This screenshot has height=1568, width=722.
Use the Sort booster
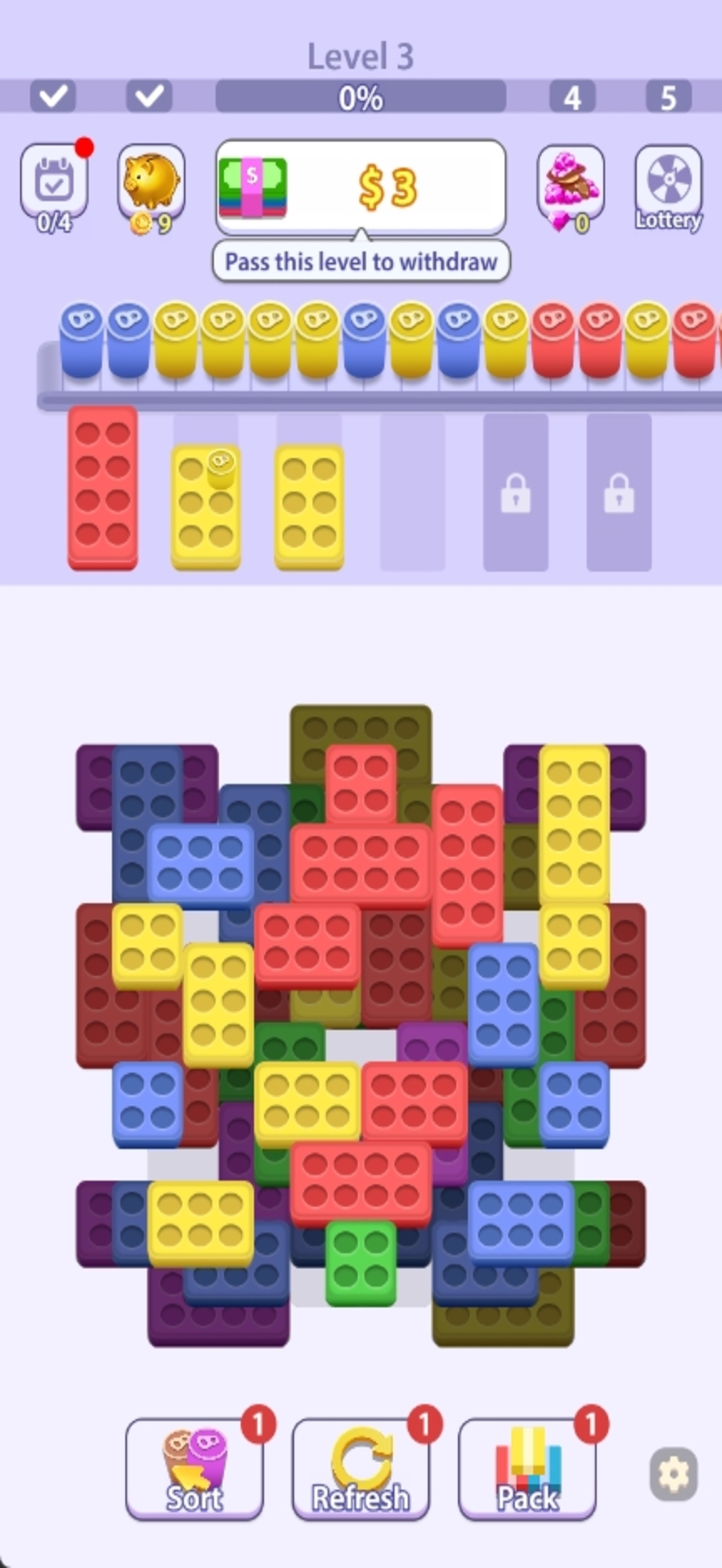pos(194,1468)
